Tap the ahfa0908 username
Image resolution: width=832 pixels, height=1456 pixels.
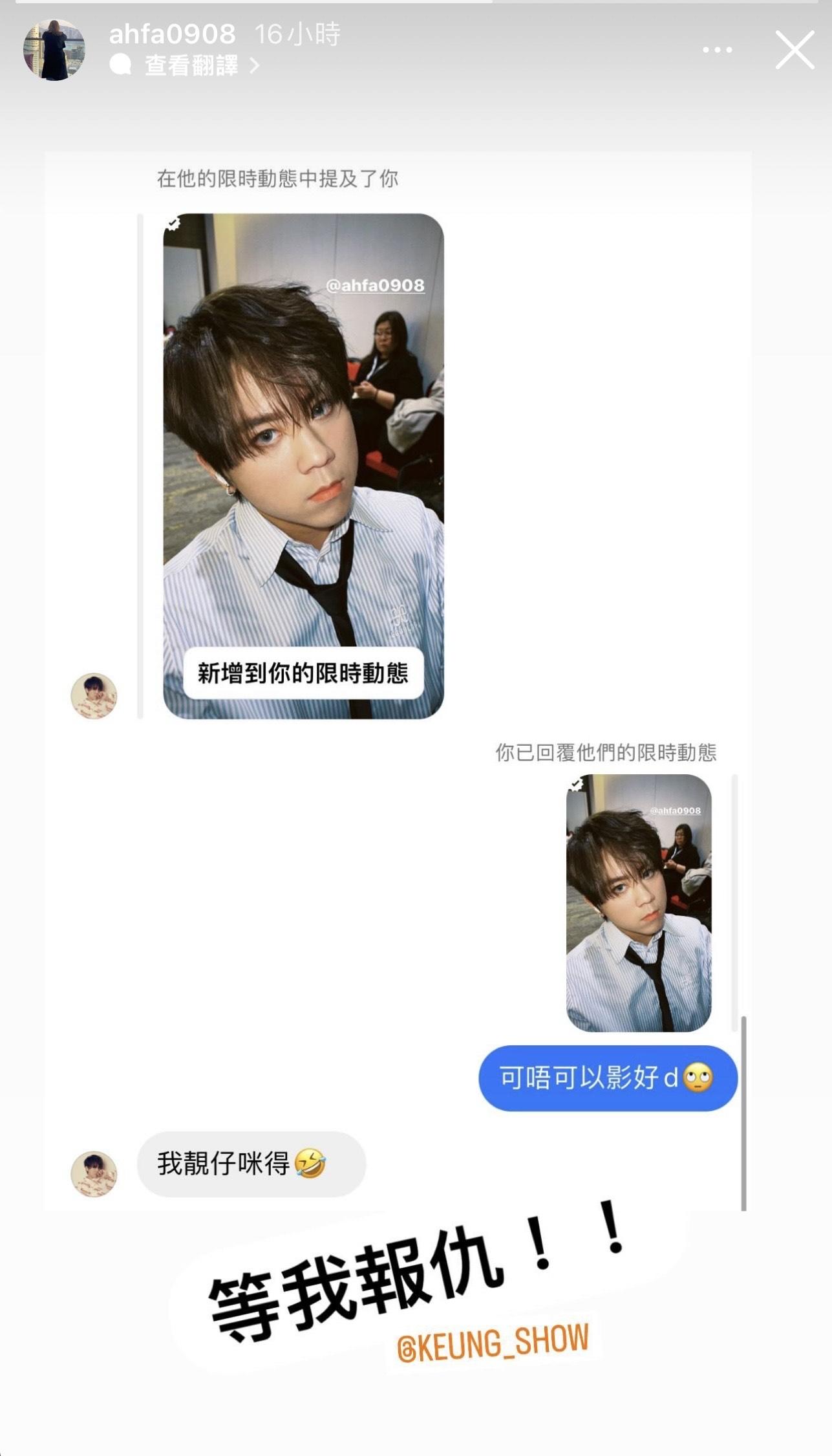point(172,34)
